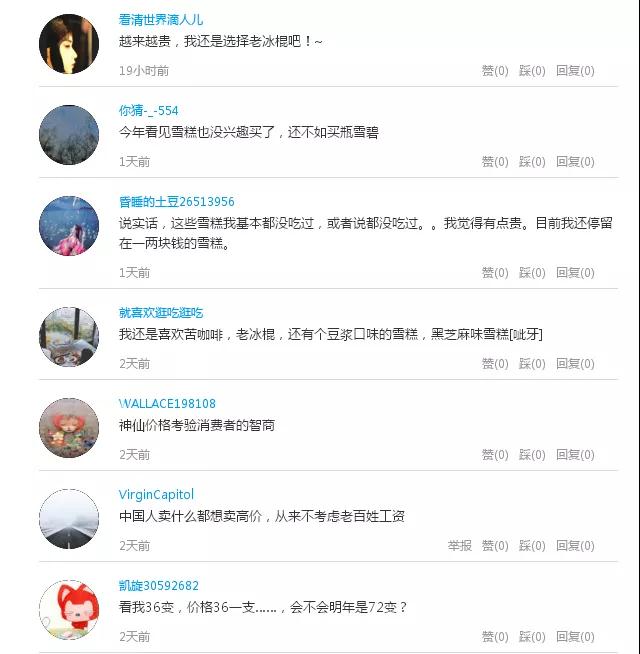Screen dimensions: 640x654
Task: Report VirginCapitol's comment via 举报
Action: tap(459, 546)
